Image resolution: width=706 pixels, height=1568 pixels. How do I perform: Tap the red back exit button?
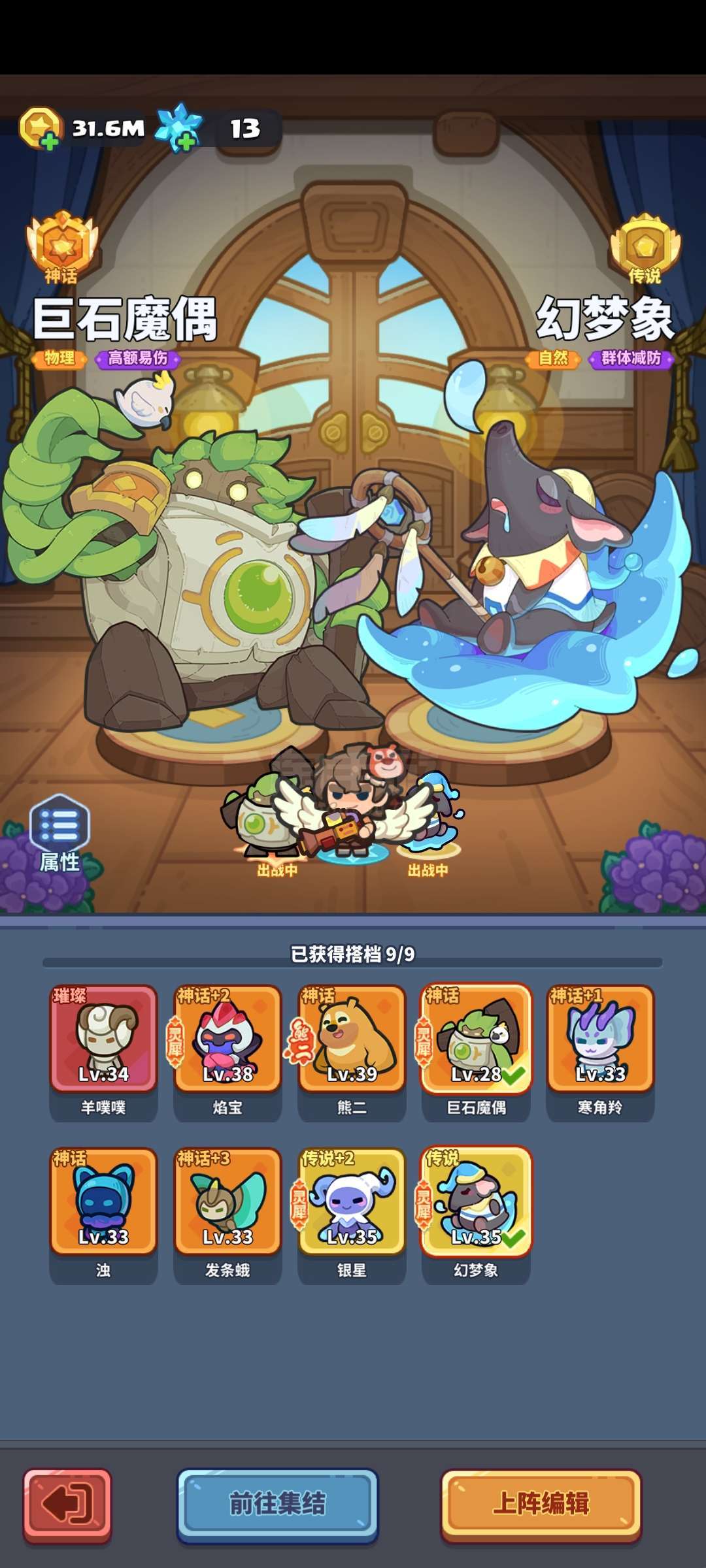coord(67,1505)
